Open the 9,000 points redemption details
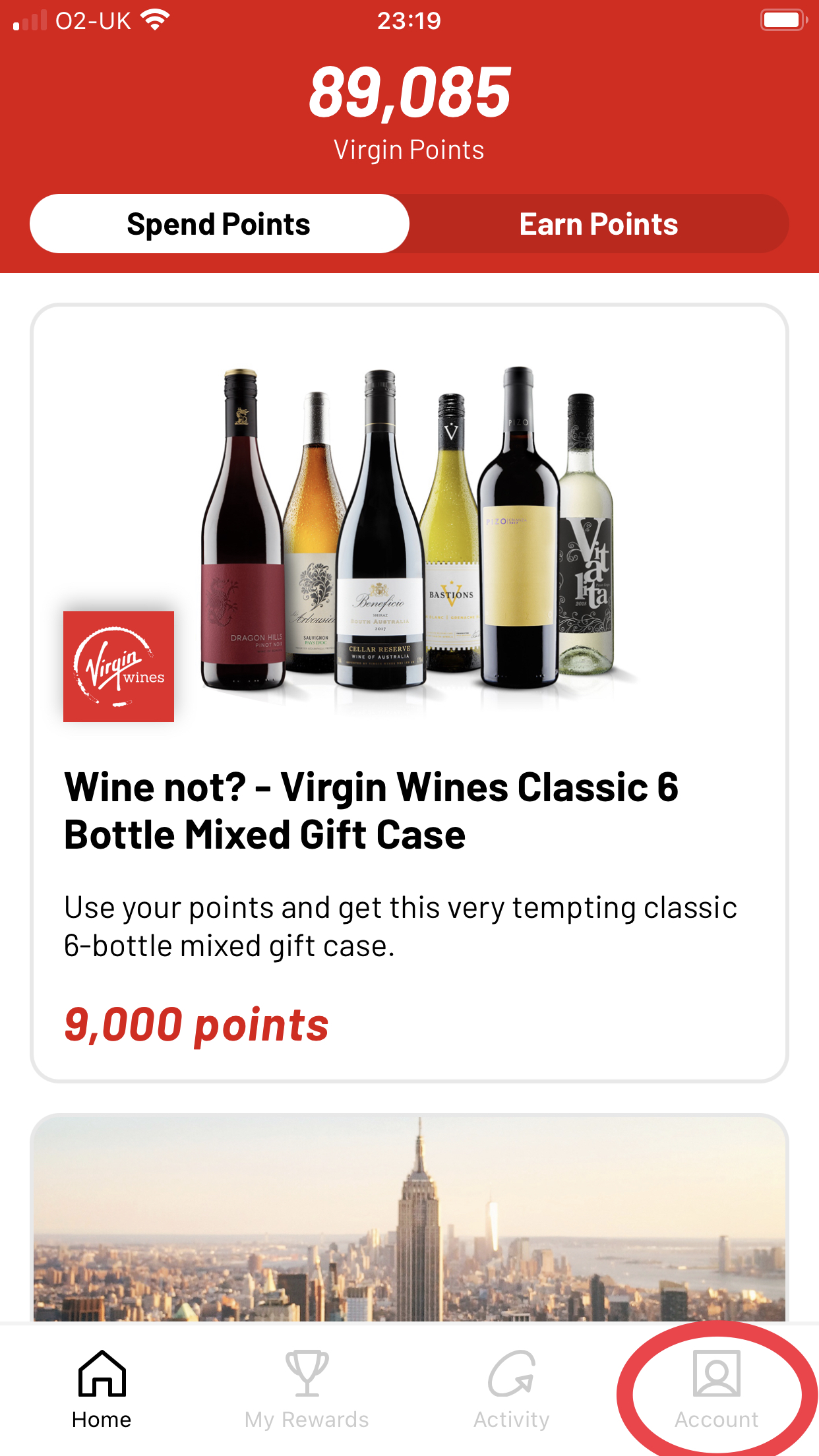This screenshot has height=1456, width=819. 196,1023
